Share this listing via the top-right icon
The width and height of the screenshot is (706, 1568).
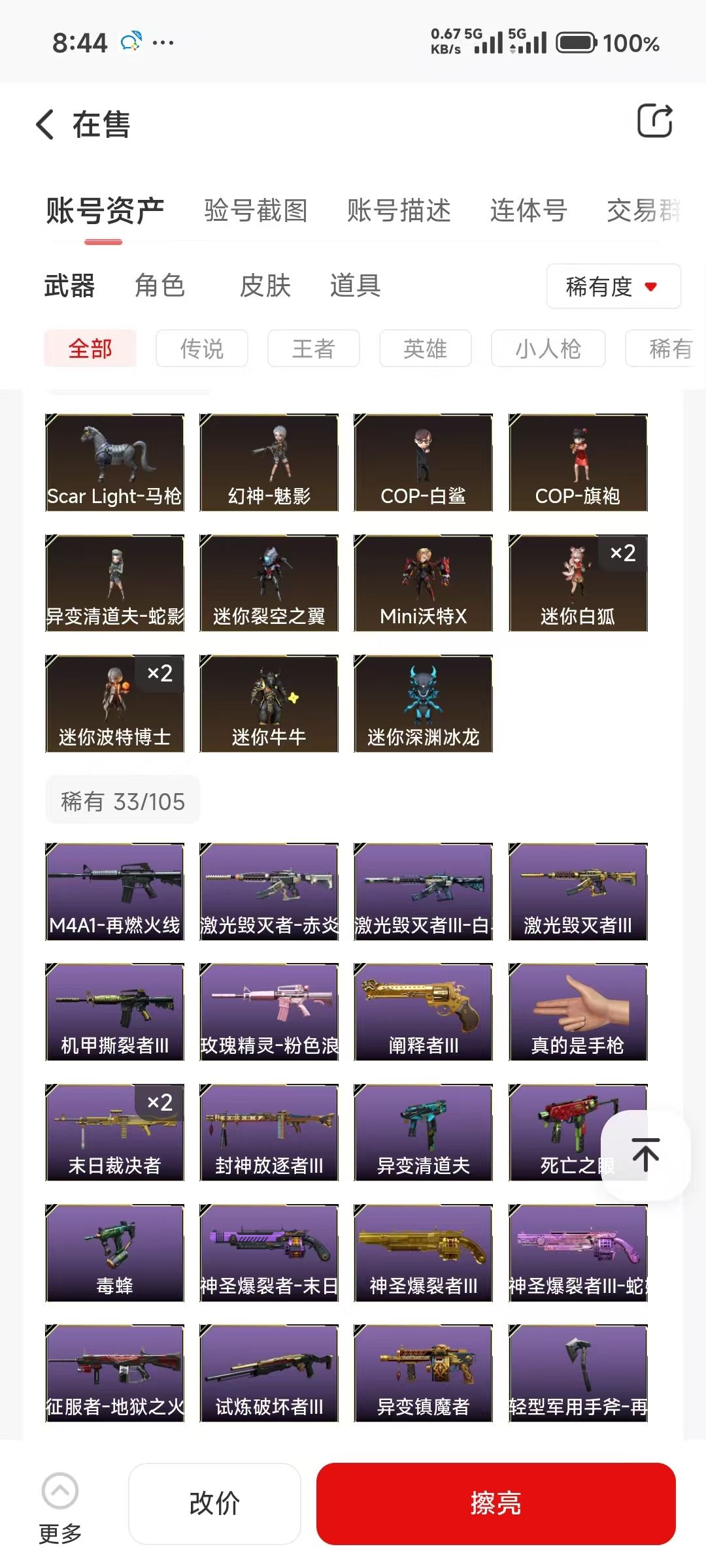pyautogui.click(x=654, y=121)
